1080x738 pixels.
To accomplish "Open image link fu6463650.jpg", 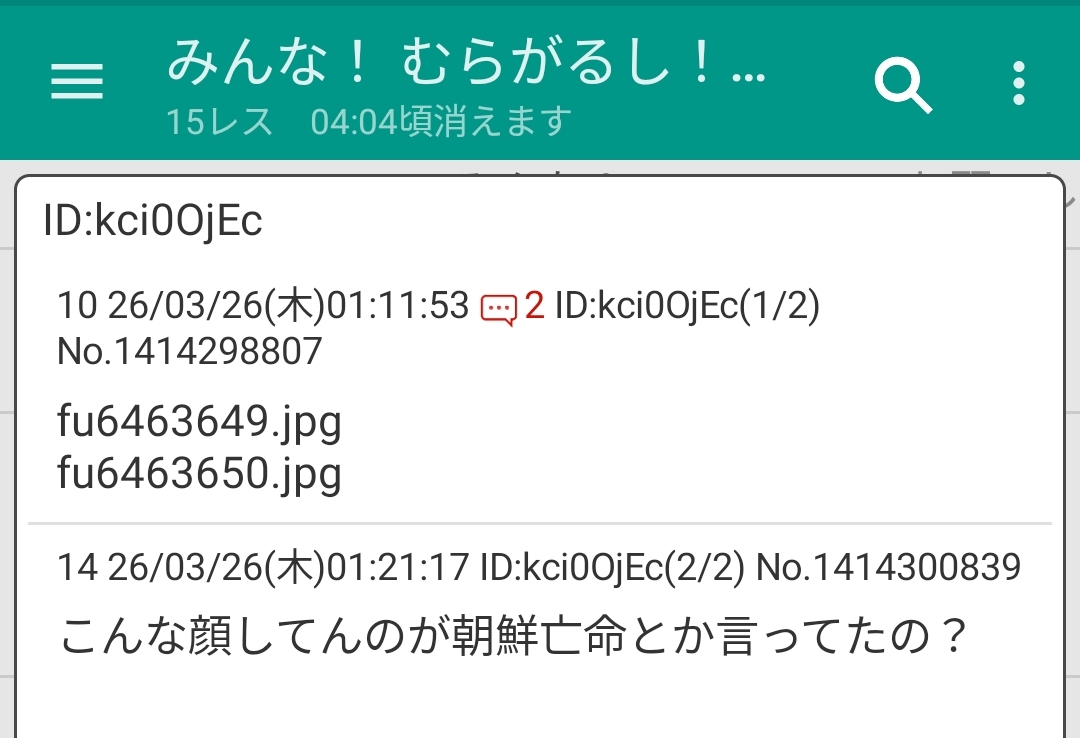I will pos(200,472).
